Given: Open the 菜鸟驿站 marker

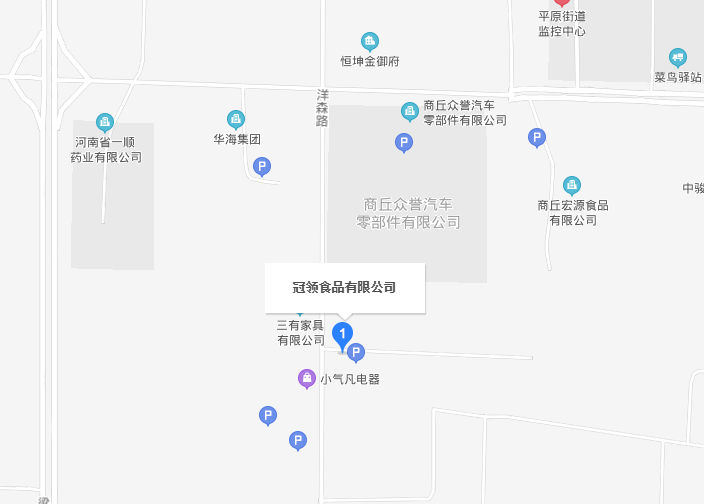Looking at the screenshot, I should pos(678,57).
